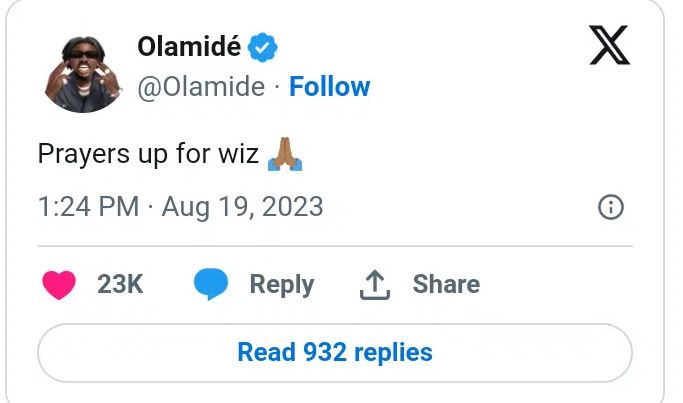Open the tweet timestamp Aug 19, 2023

pos(180,207)
